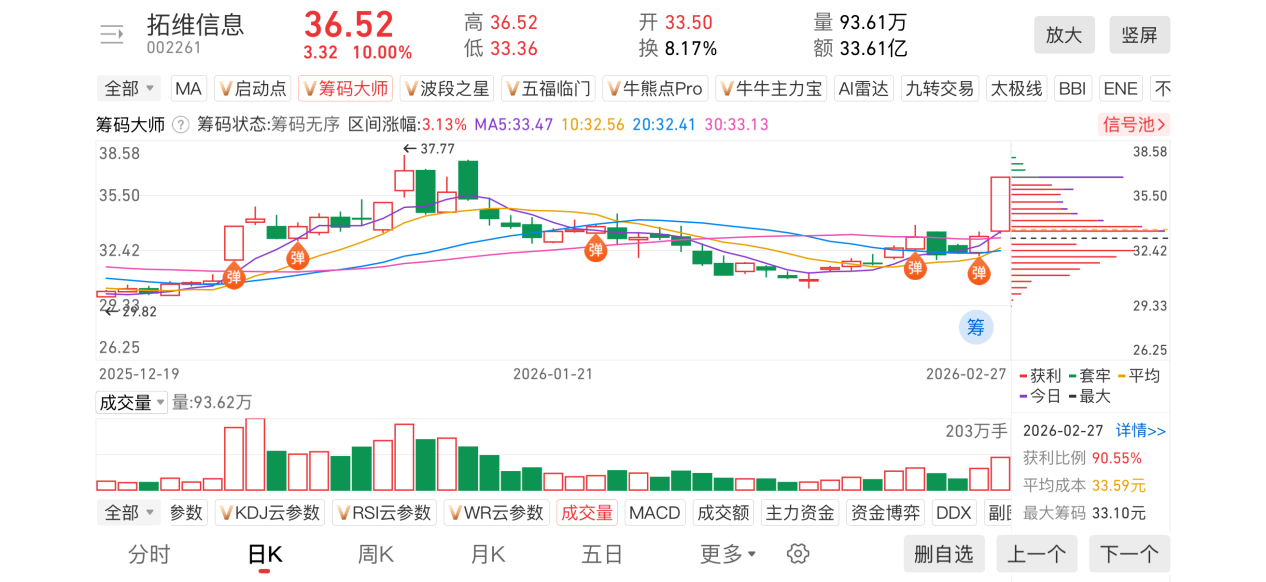
Task: Switch to portrait with 竖屏
Action: point(1139,35)
